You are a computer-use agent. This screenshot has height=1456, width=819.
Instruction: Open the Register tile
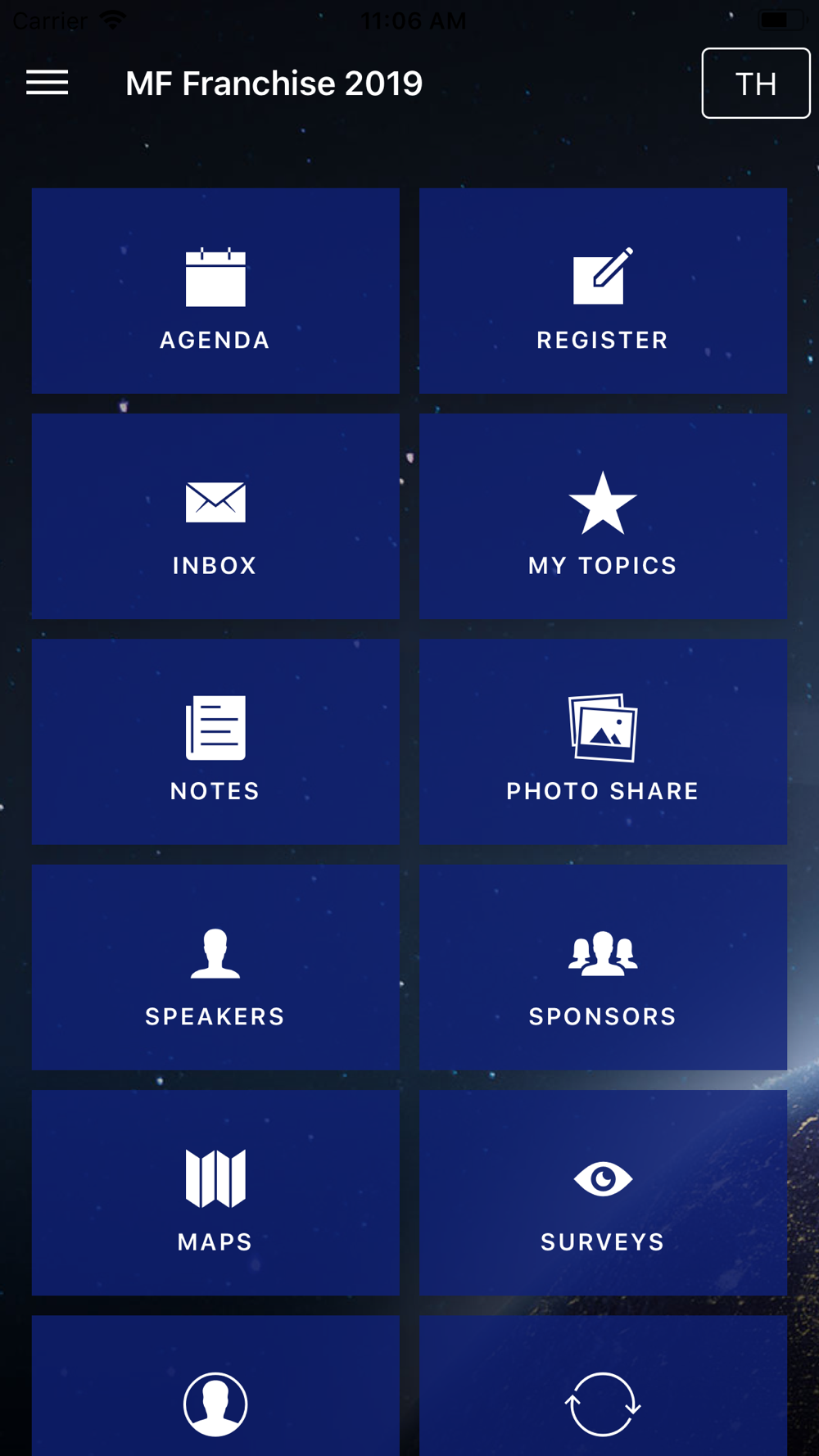point(603,291)
